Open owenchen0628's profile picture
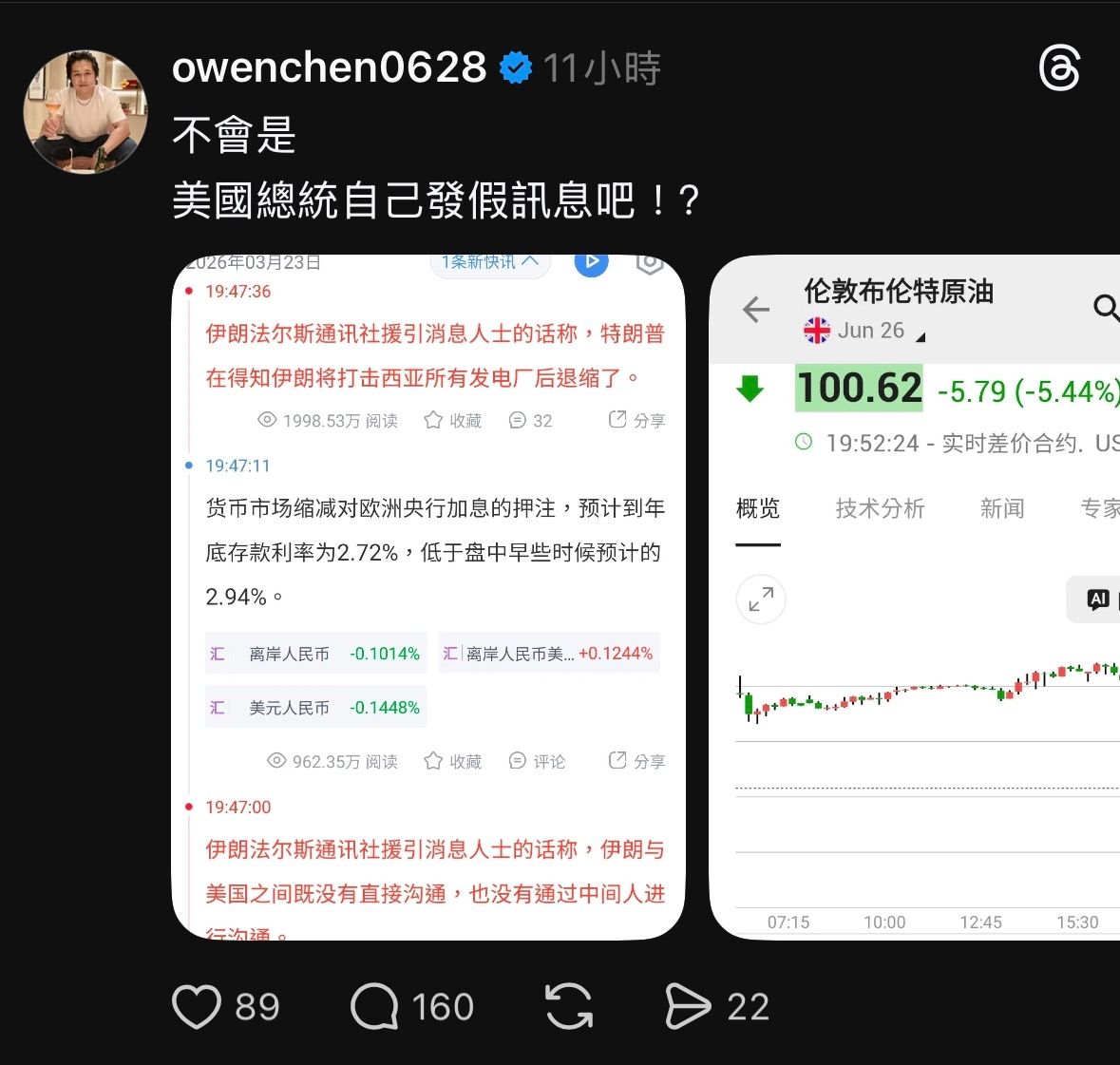Viewport: 1120px width, 1065px height. (85, 112)
